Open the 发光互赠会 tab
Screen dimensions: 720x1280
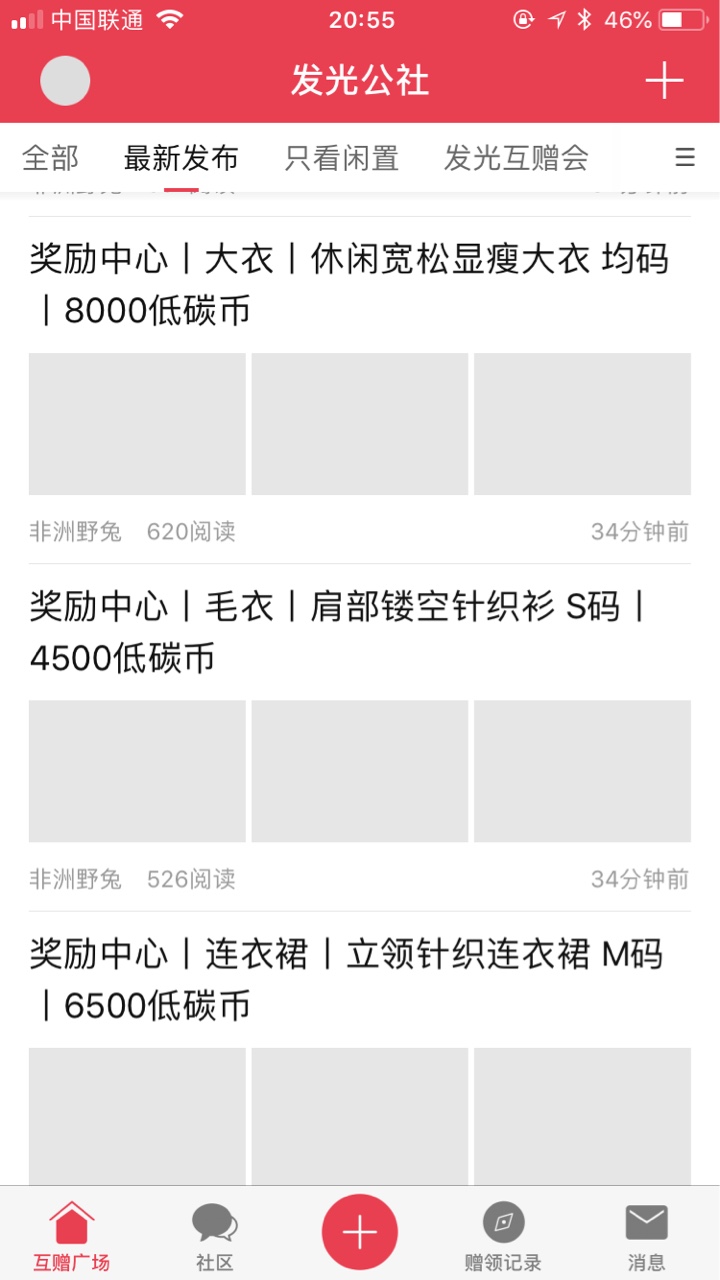[516, 158]
